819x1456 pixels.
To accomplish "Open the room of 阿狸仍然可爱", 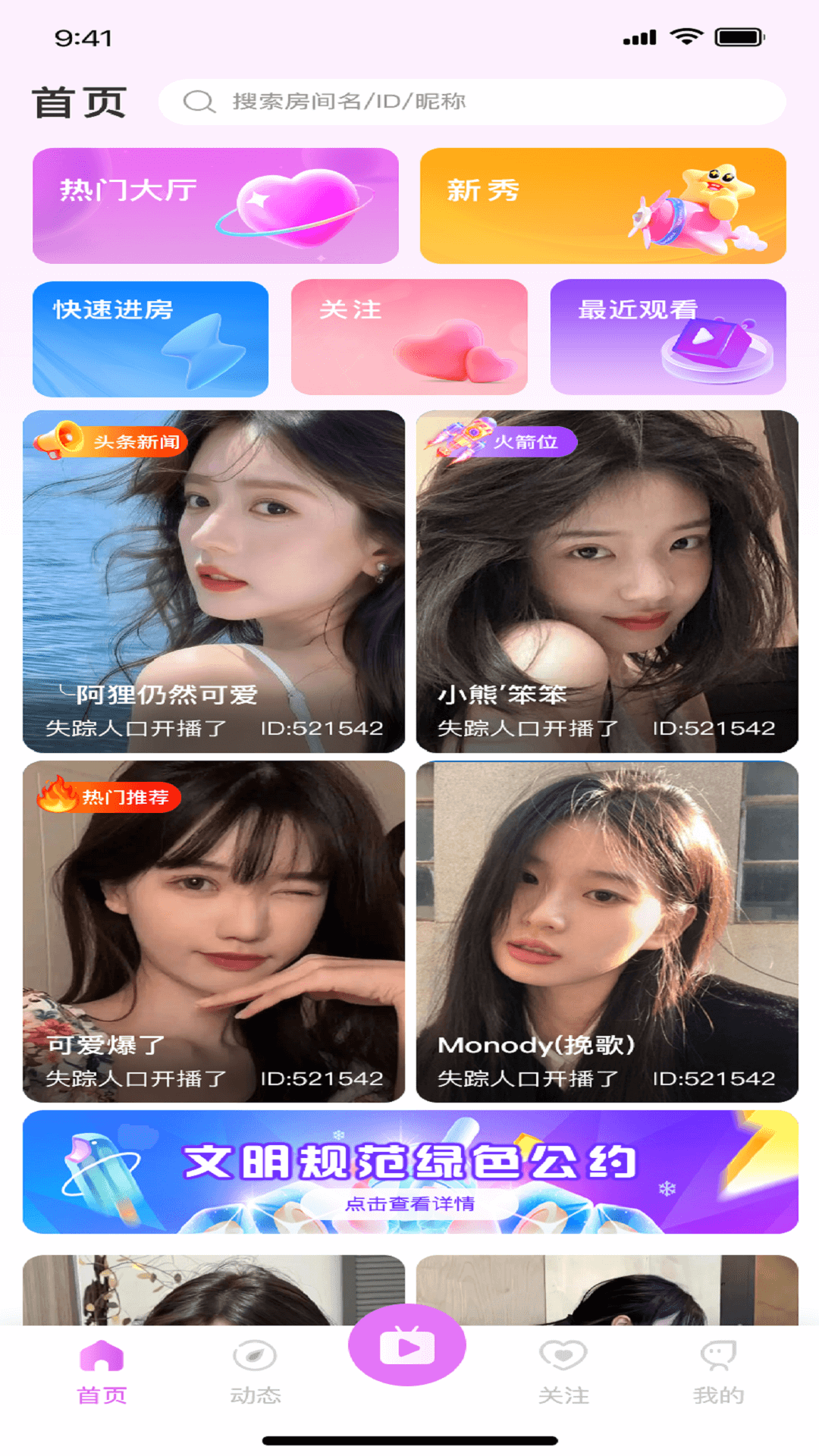I will (x=214, y=581).
